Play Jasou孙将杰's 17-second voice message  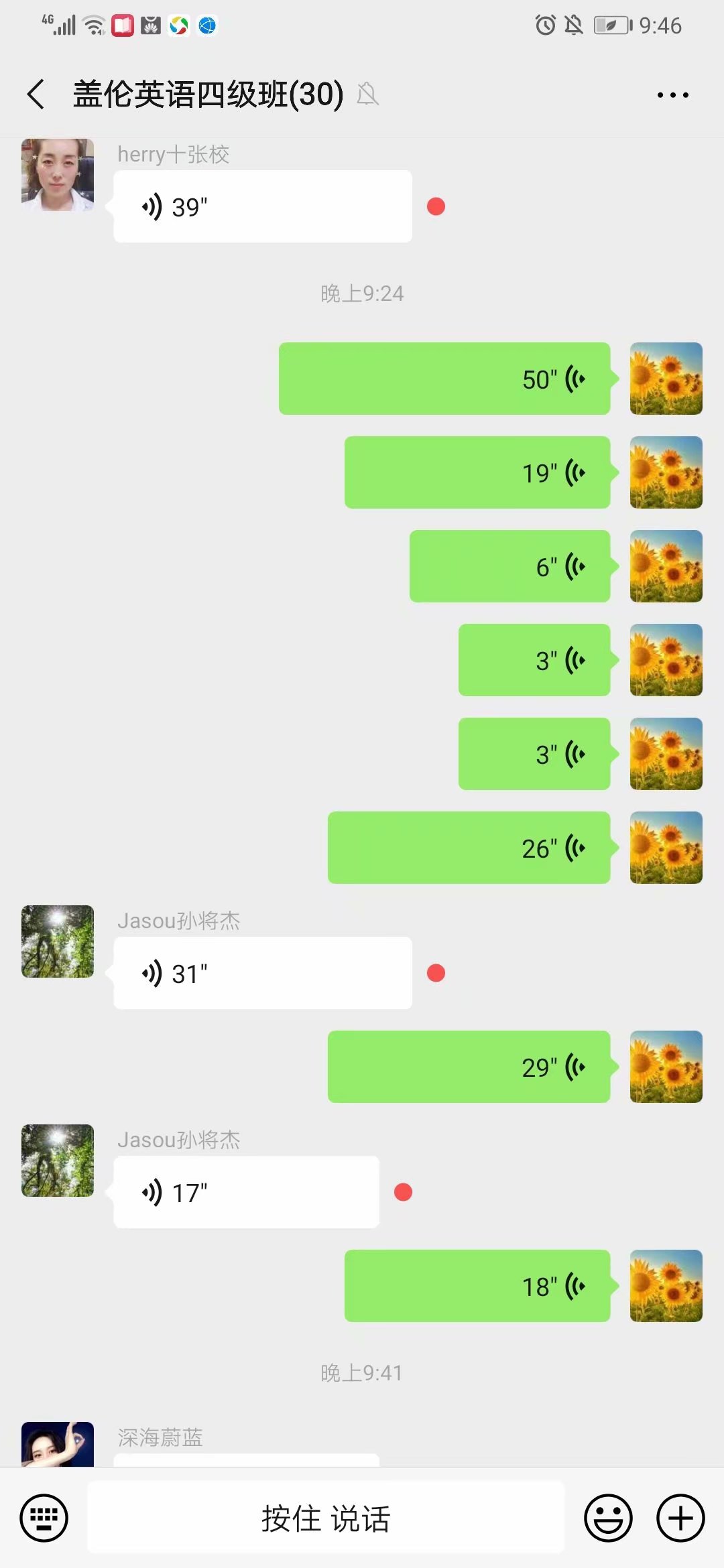(247, 1192)
